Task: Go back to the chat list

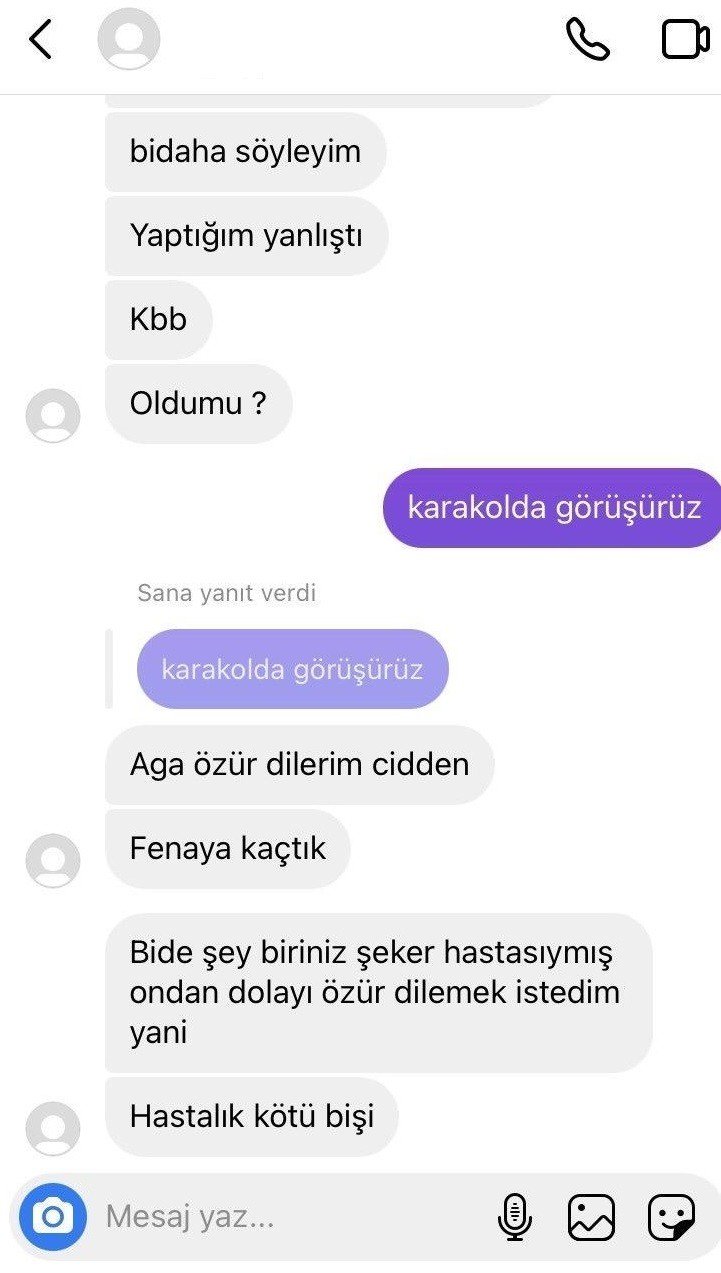Action: [x=41, y=40]
